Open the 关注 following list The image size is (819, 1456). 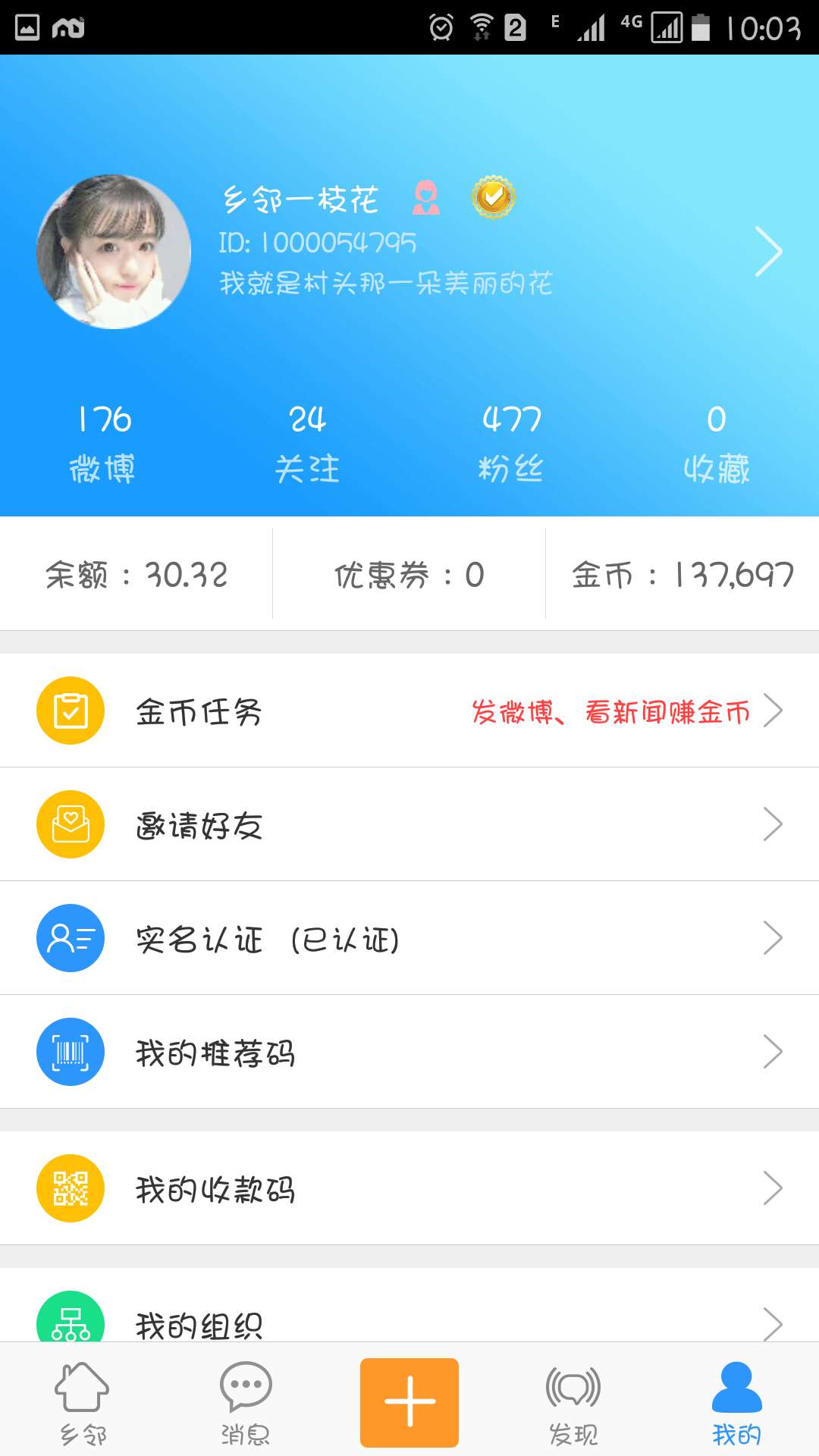[307, 444]
